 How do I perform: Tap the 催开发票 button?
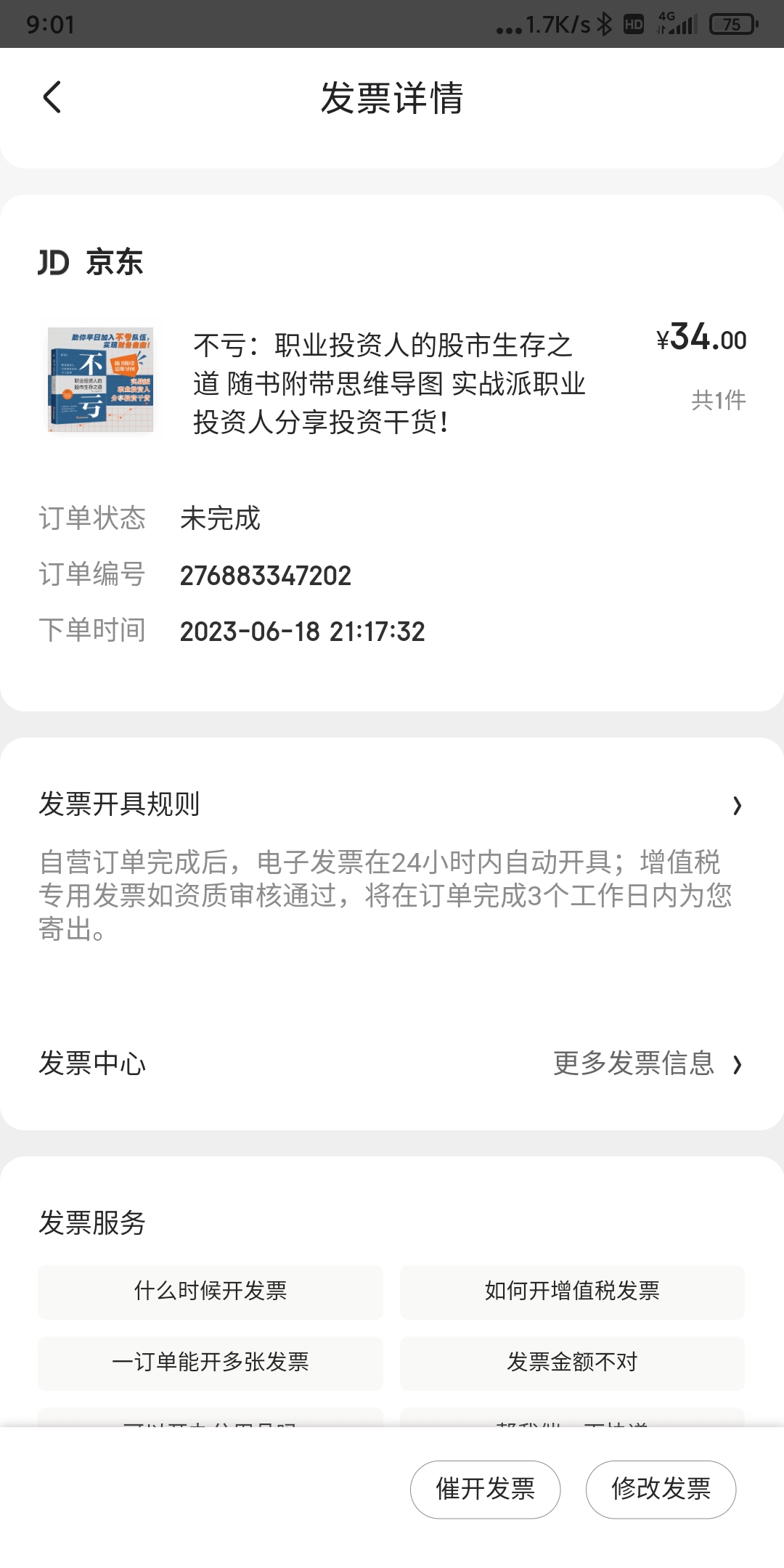[485, 1489]
